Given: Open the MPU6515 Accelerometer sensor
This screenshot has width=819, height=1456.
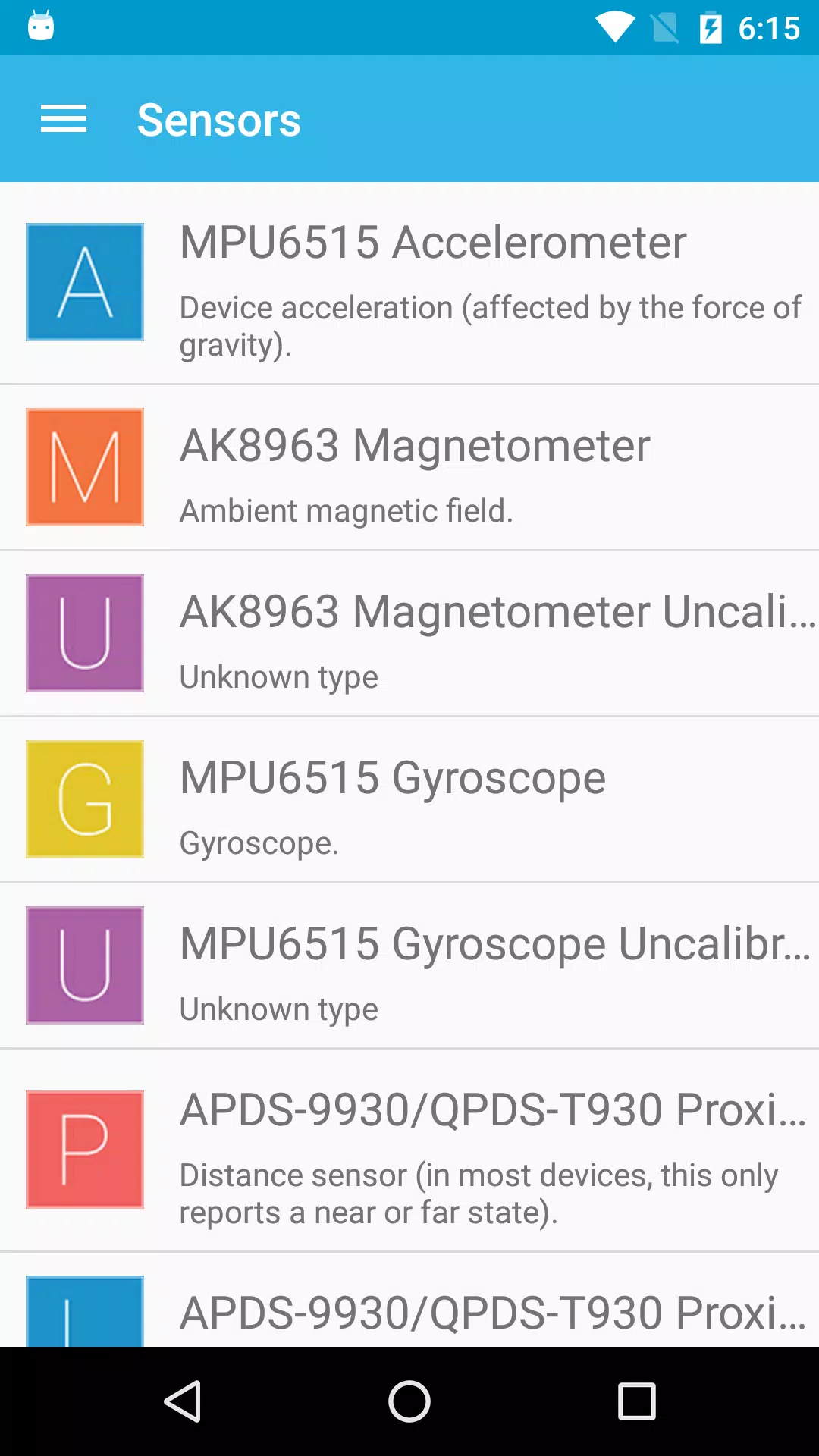Looking at the screenshot, I should coord(409,283).
